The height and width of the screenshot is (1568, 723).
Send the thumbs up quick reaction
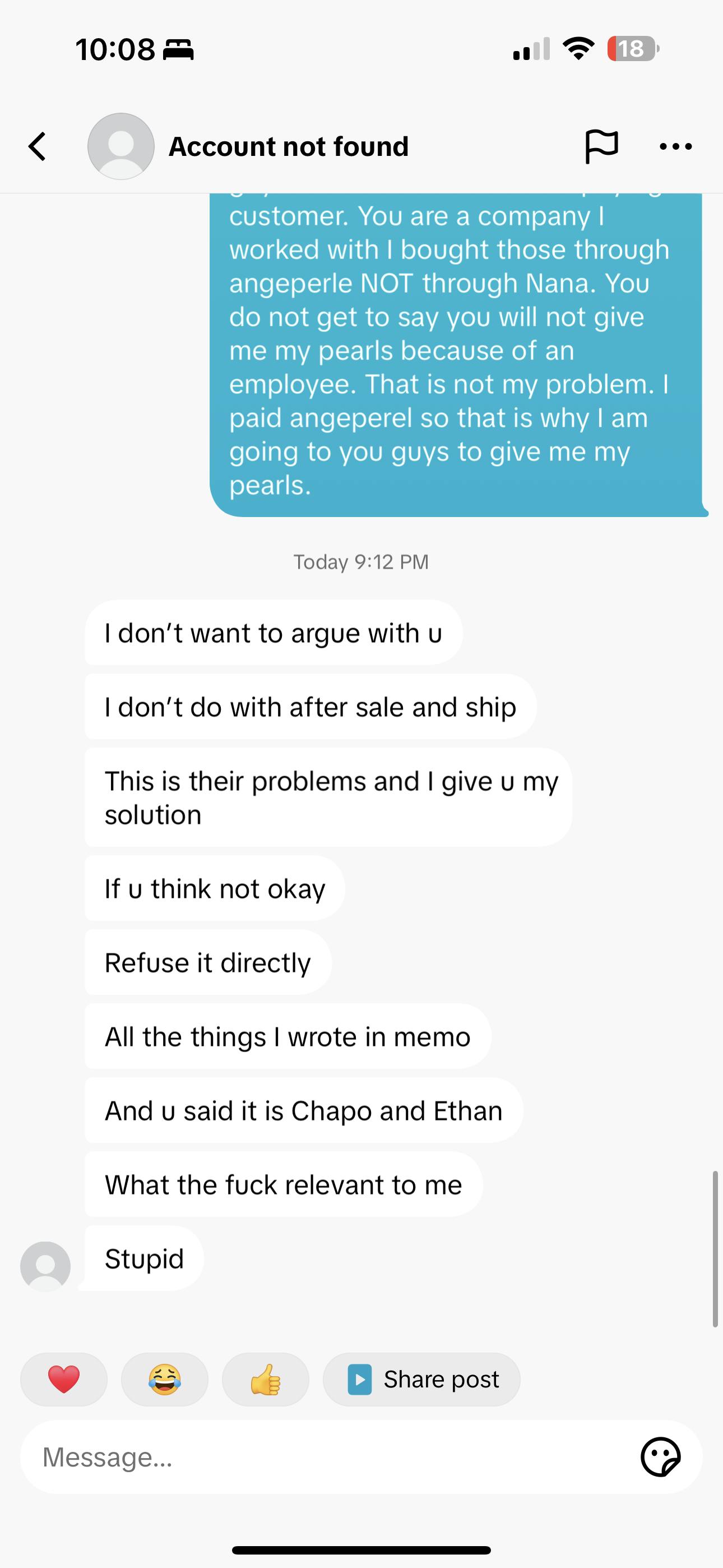265,1378
